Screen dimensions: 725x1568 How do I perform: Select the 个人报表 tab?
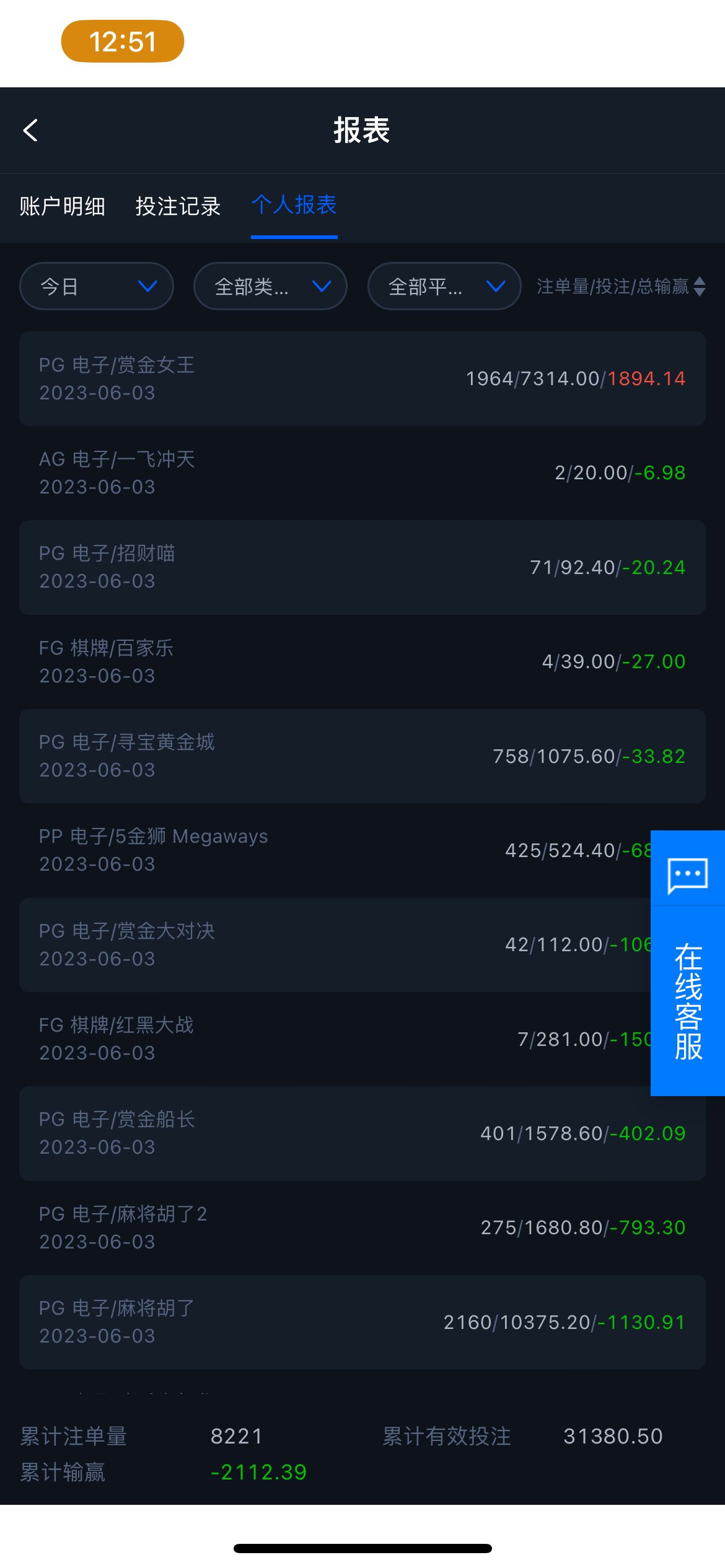coord(294,205)
